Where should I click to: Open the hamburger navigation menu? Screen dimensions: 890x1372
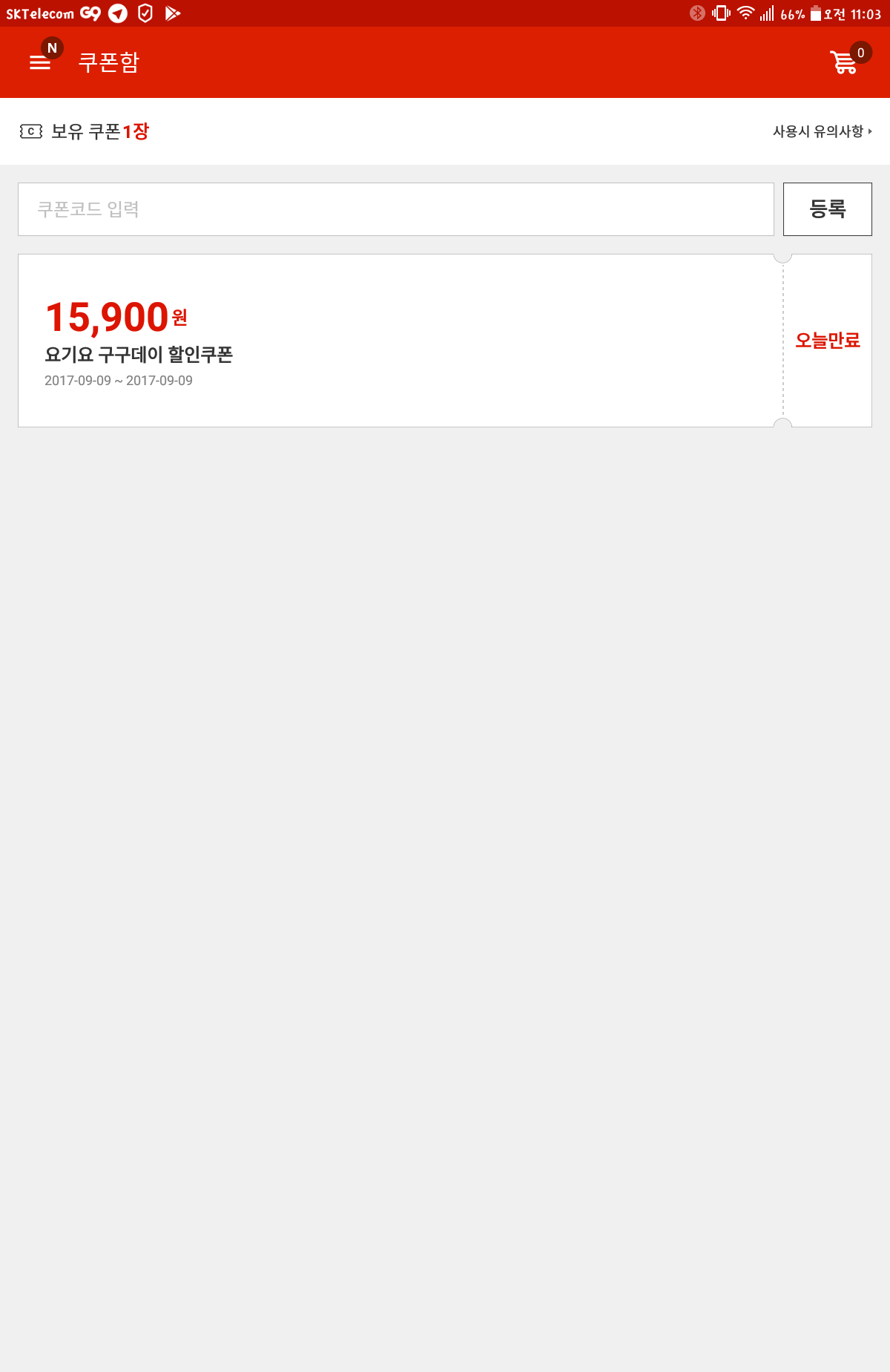click(40, 62)
